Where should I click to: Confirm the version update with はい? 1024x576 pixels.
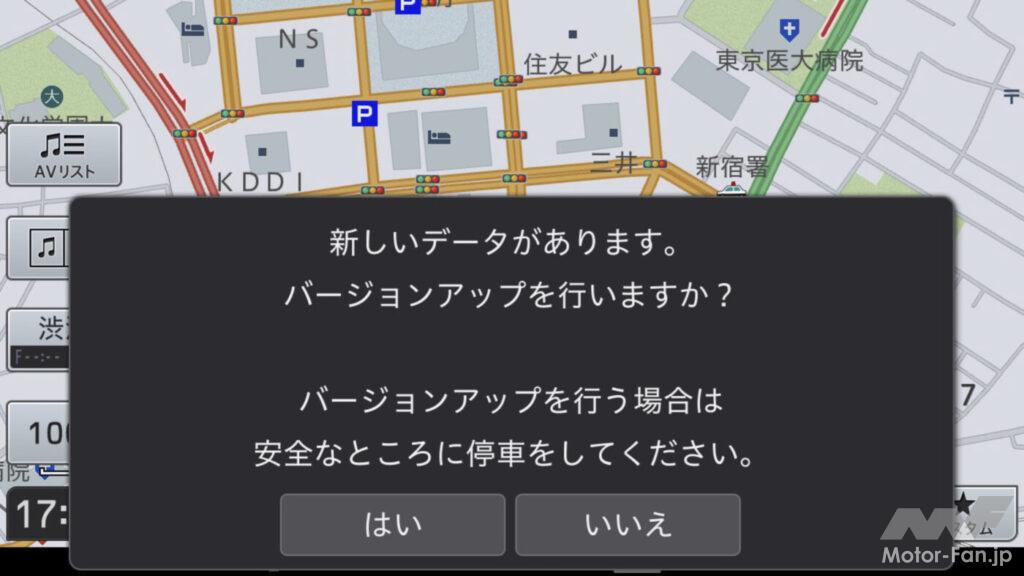[392, 524]
